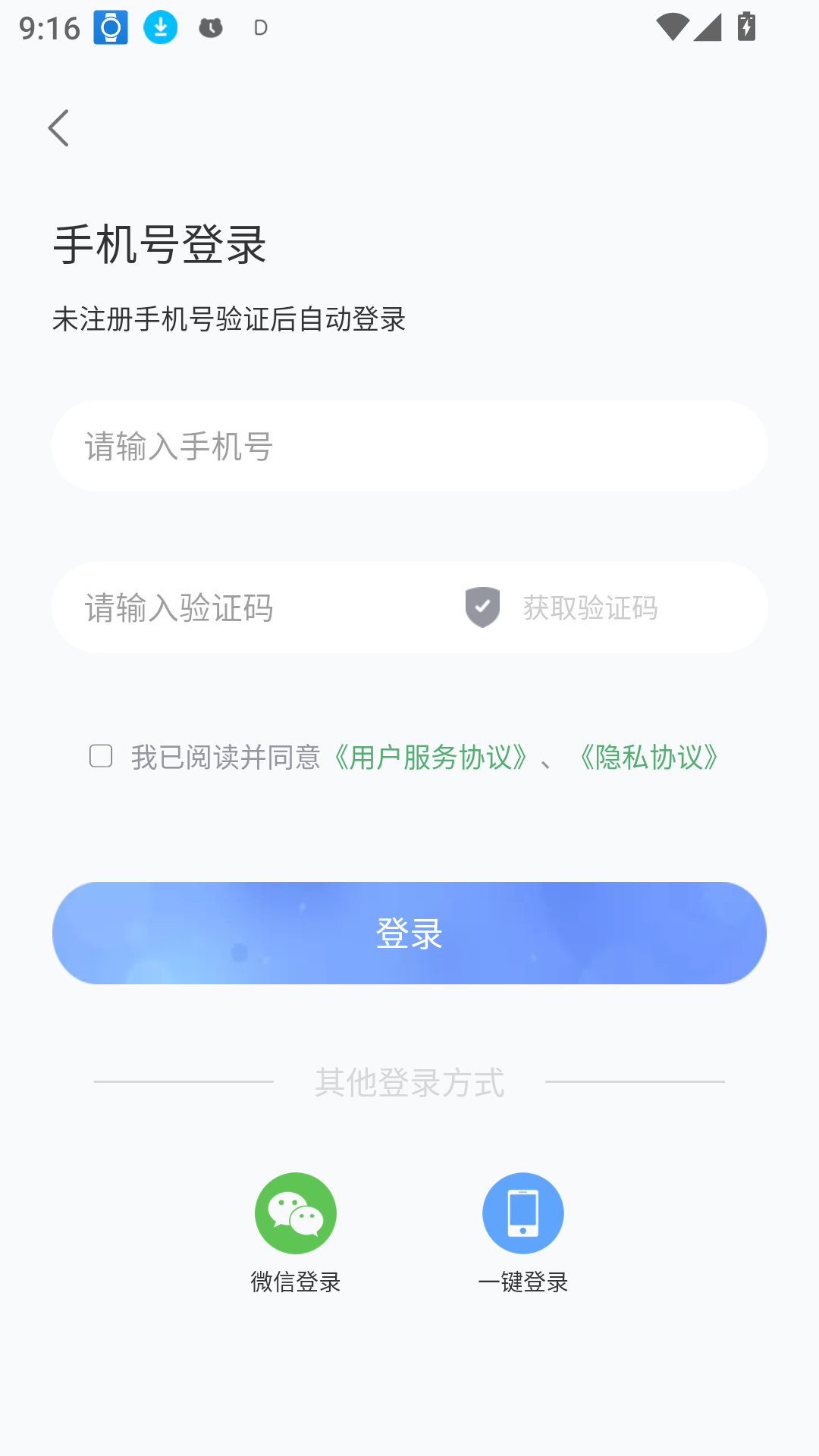The height and width of the screenshot is (1456, 819).
Task: Click the back arrow at top left
Action: 59,127
